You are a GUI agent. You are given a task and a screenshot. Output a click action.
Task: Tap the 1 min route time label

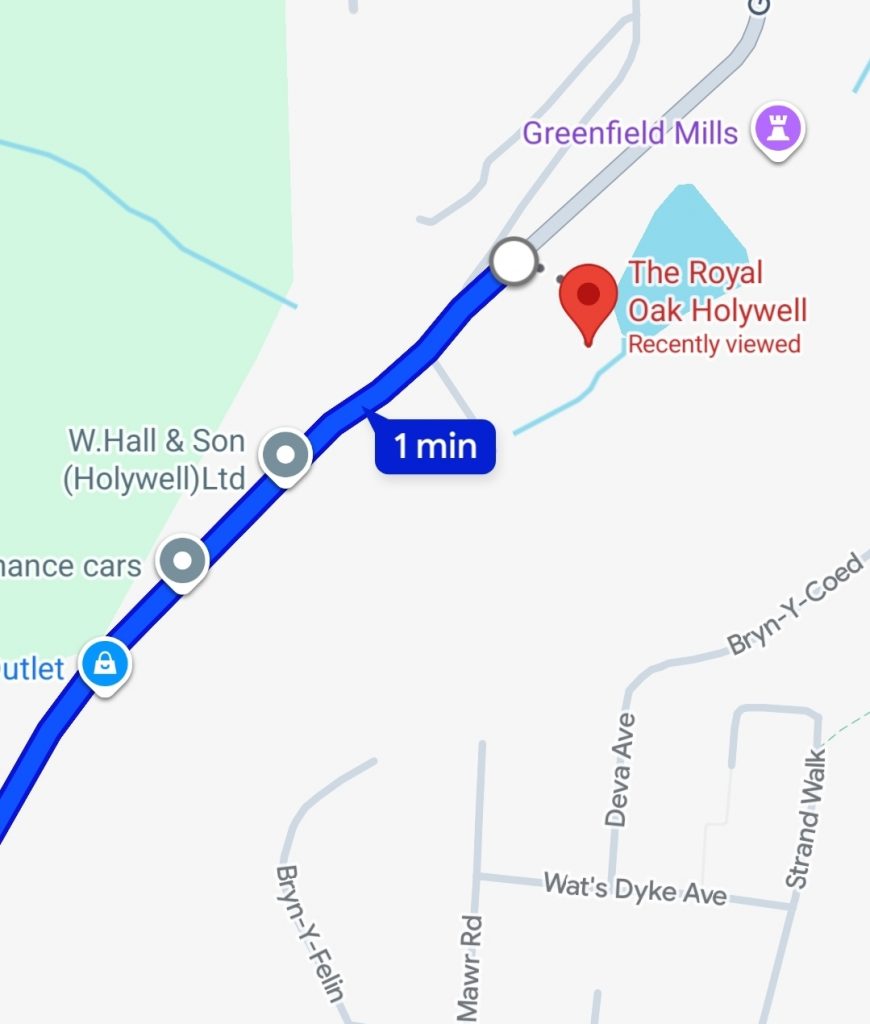tap(435, 446)
